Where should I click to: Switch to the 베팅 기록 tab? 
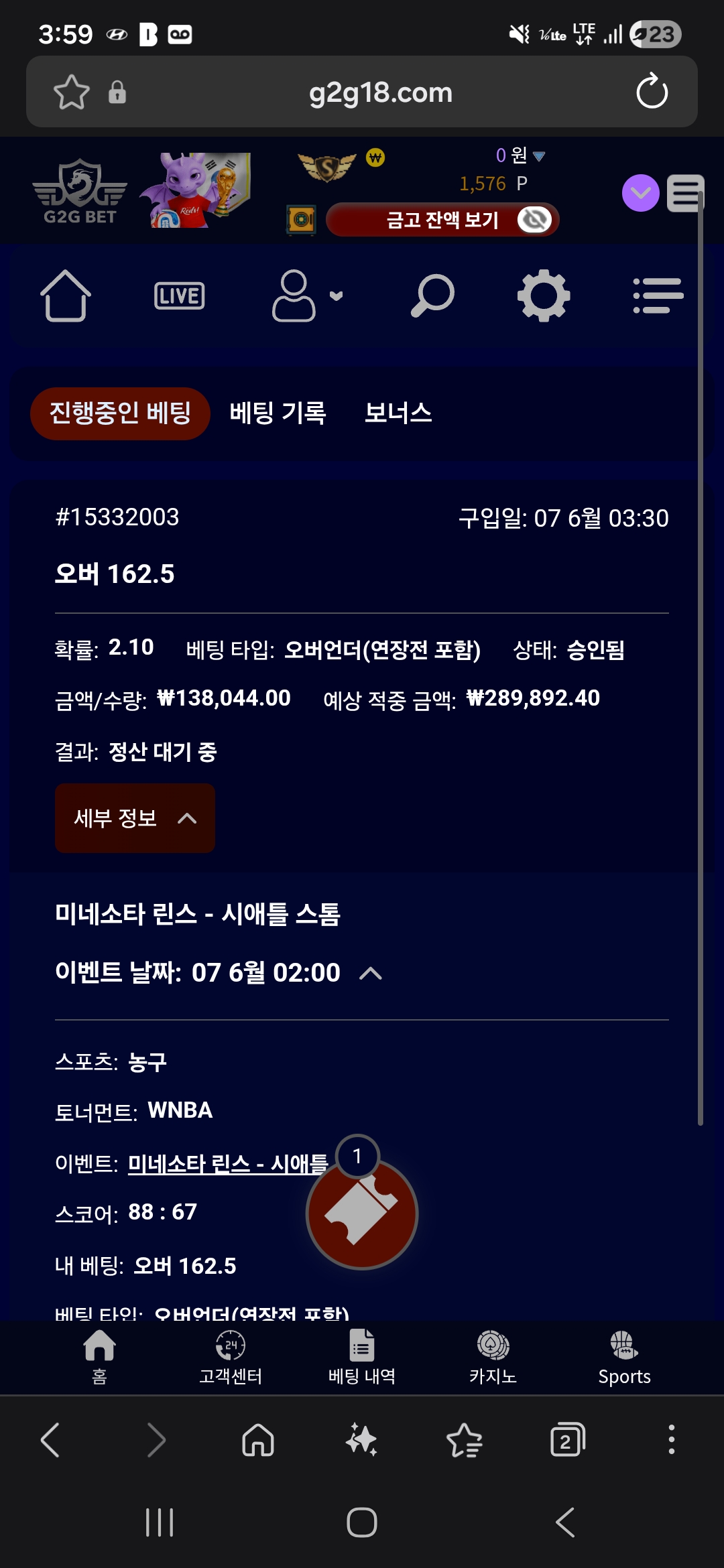tap(278, 413)
